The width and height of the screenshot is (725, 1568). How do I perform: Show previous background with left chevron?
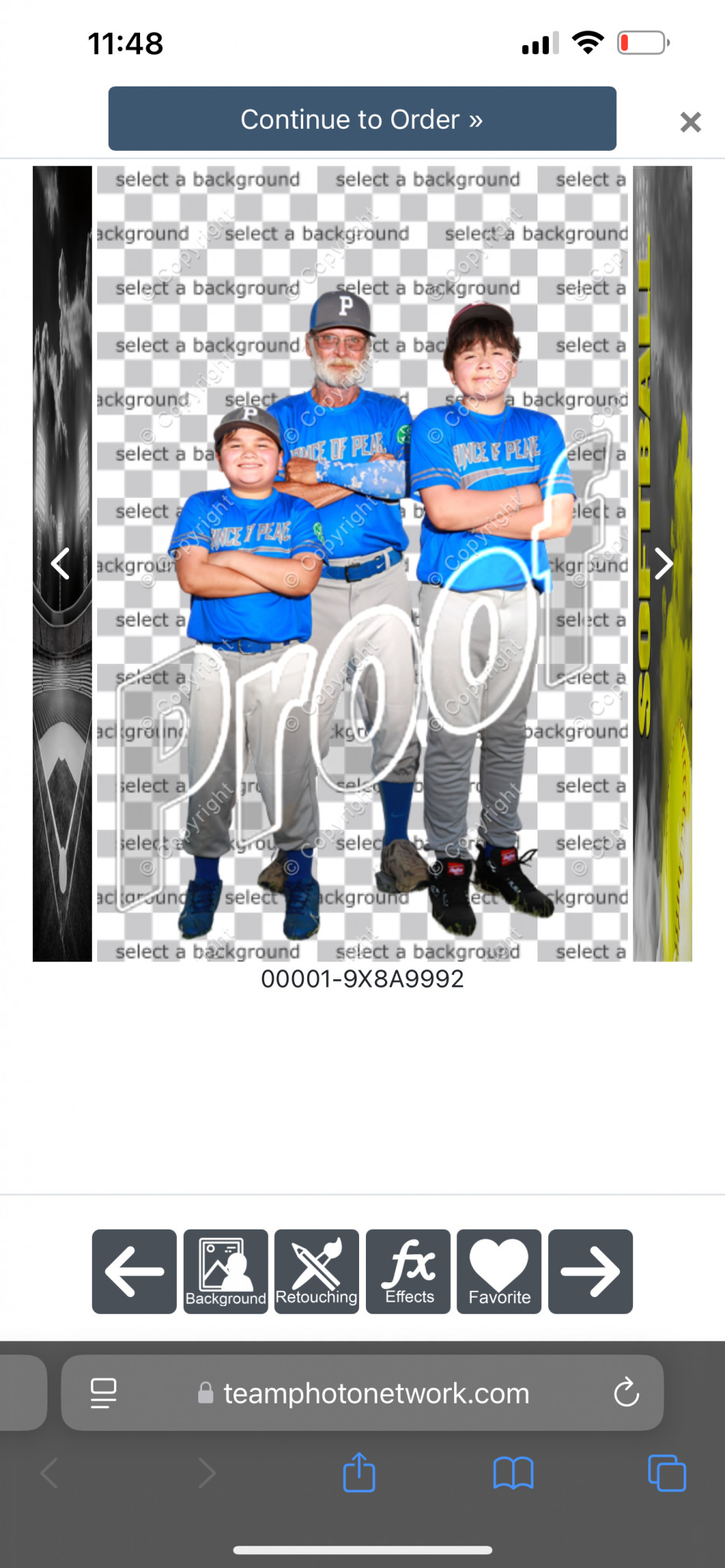[x=60, y=563]
